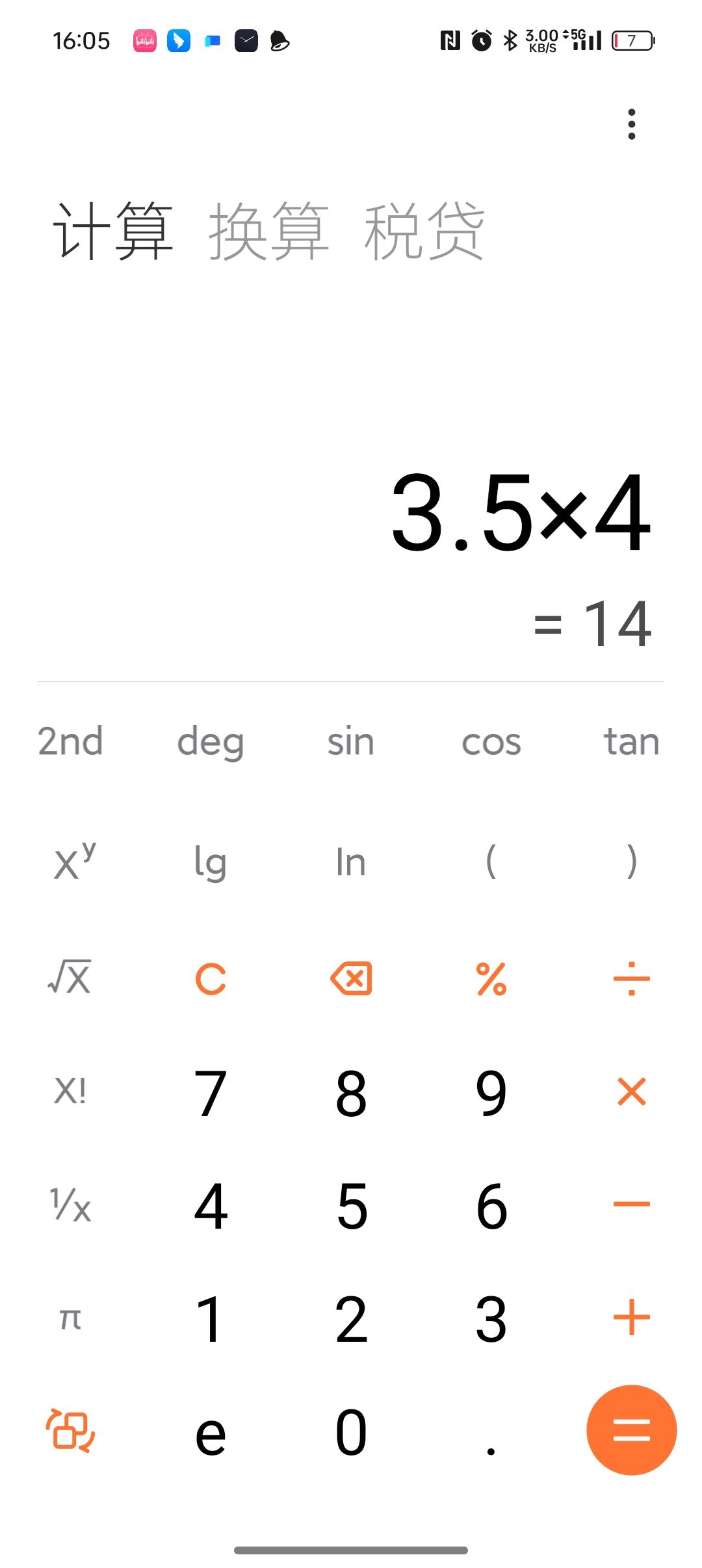Image resolution: width=702 pixels, height=1568 pixels.
Task: Tap the division operator
Action: 631,978
